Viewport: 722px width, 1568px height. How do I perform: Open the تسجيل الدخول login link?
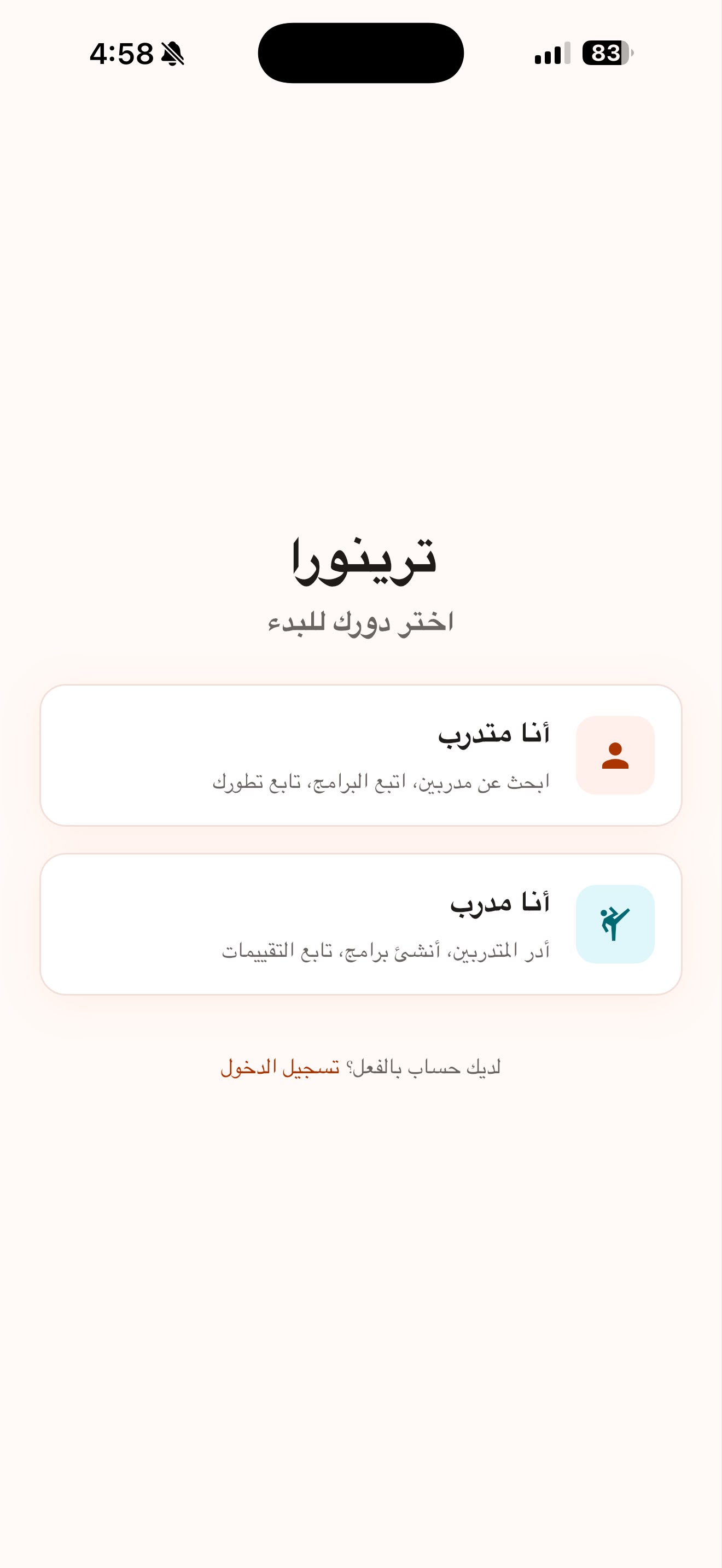coord(280,1067)
